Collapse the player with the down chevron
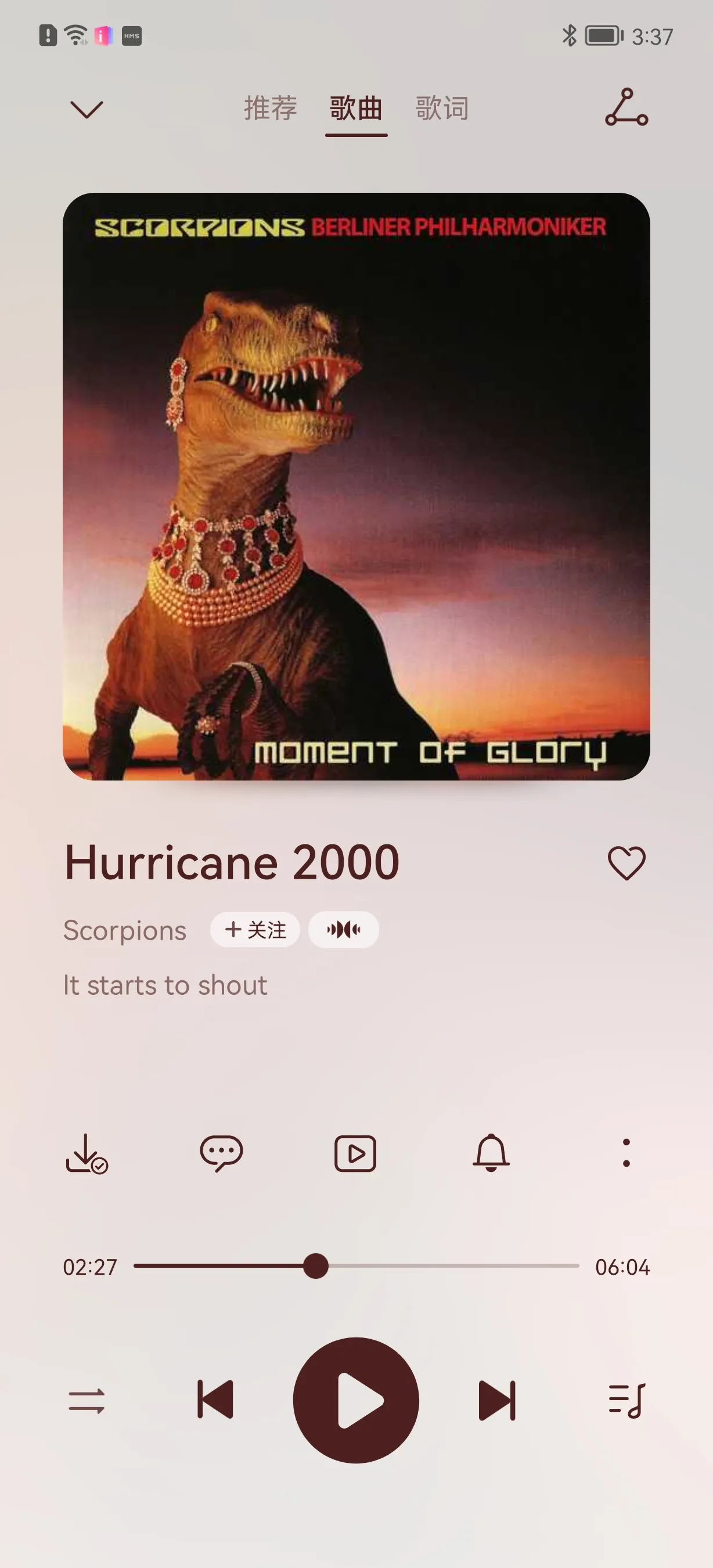 pyautogui.click(x=87, y=110)
